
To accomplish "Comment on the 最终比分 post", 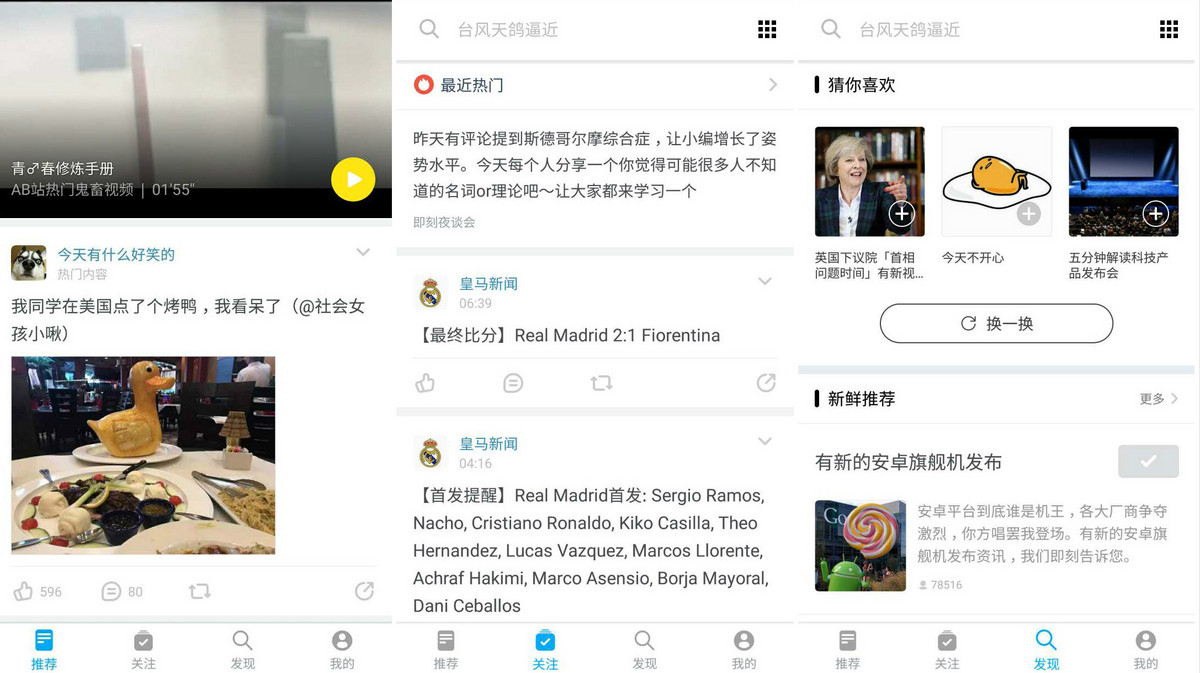I will 513,383.
